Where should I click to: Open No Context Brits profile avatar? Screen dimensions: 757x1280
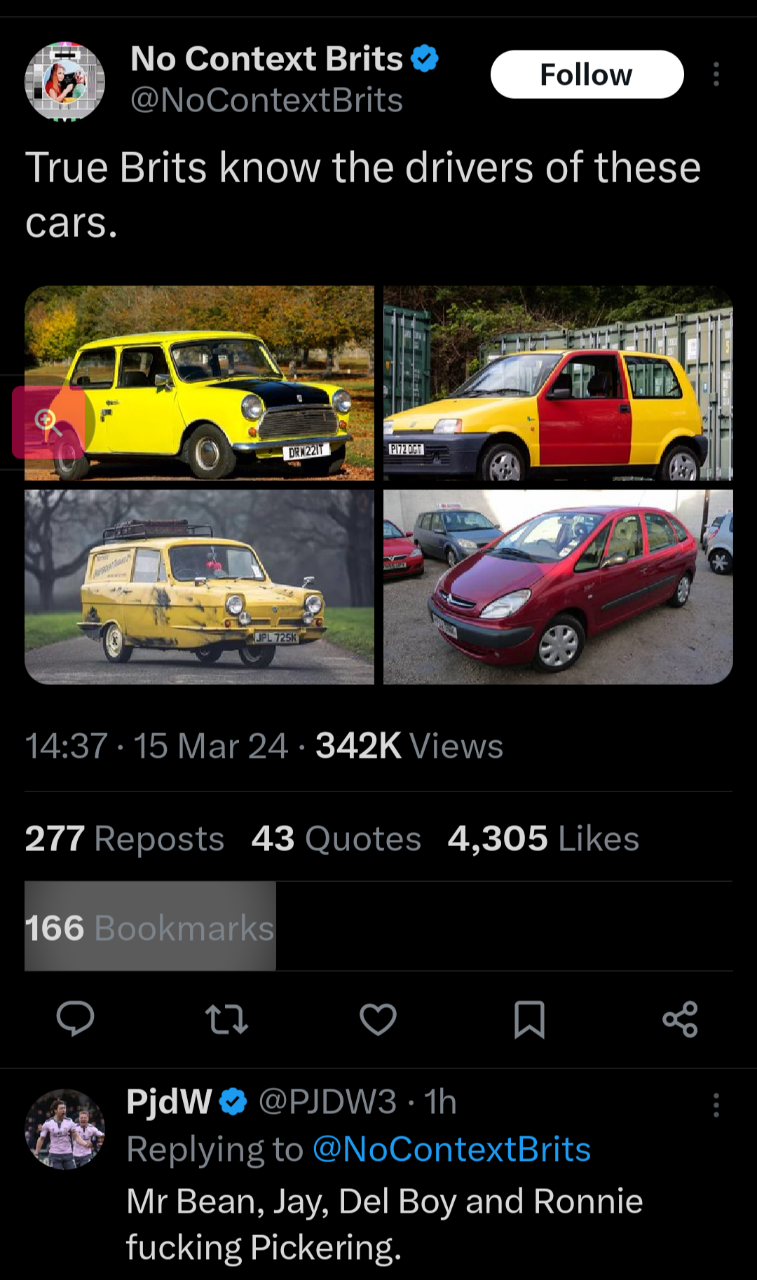coord(64,81)
